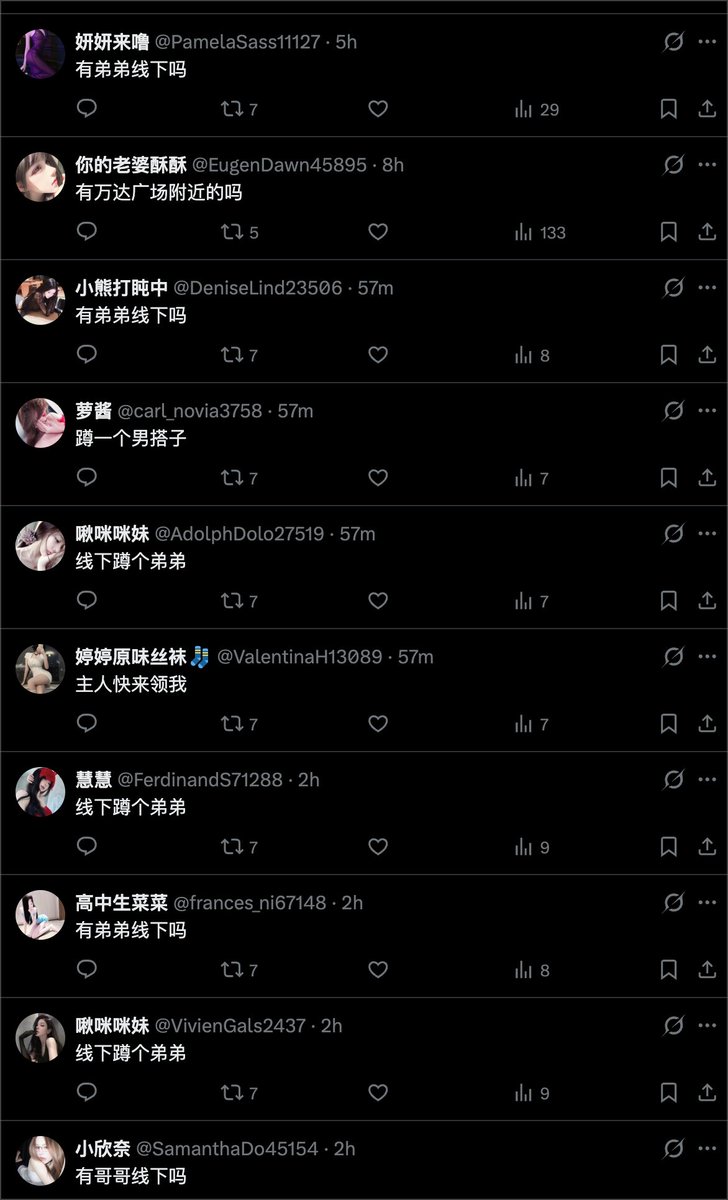Like the post by 小熊打盹中
728x1200 pixels.
coord(378,355)
